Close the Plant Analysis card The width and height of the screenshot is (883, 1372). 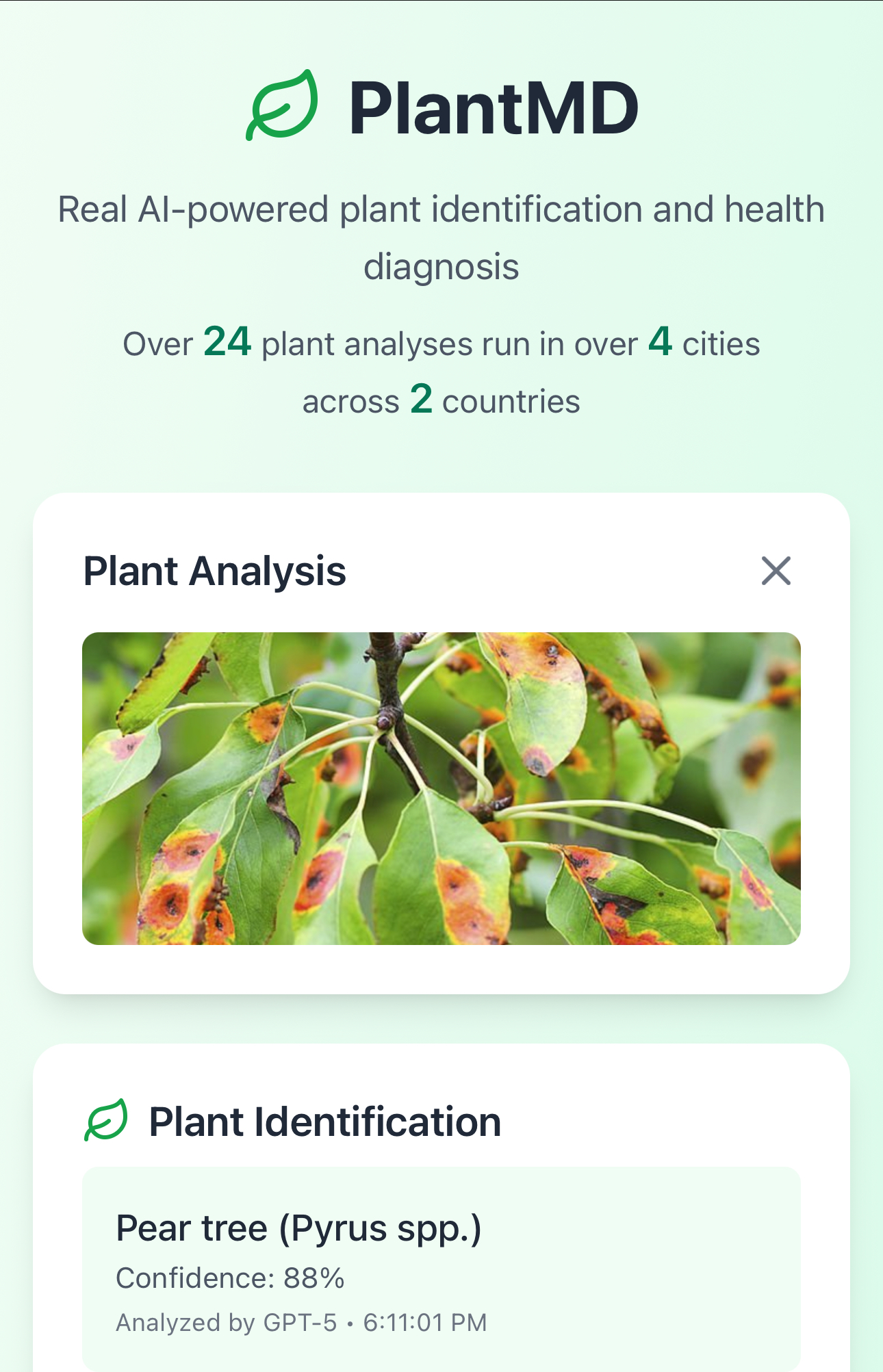(776, 571)
